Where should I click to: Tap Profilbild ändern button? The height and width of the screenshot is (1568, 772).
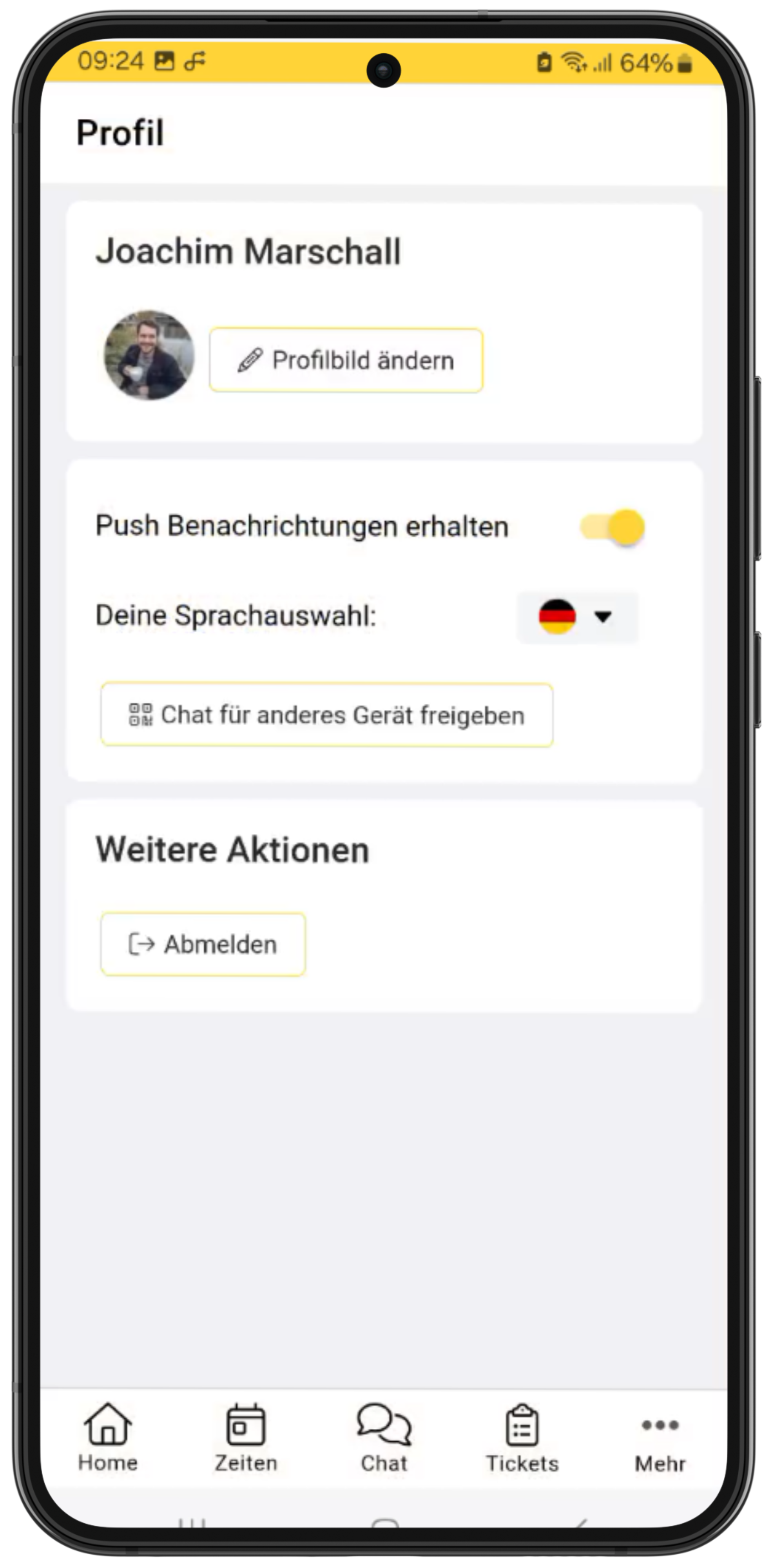[346, 360]
